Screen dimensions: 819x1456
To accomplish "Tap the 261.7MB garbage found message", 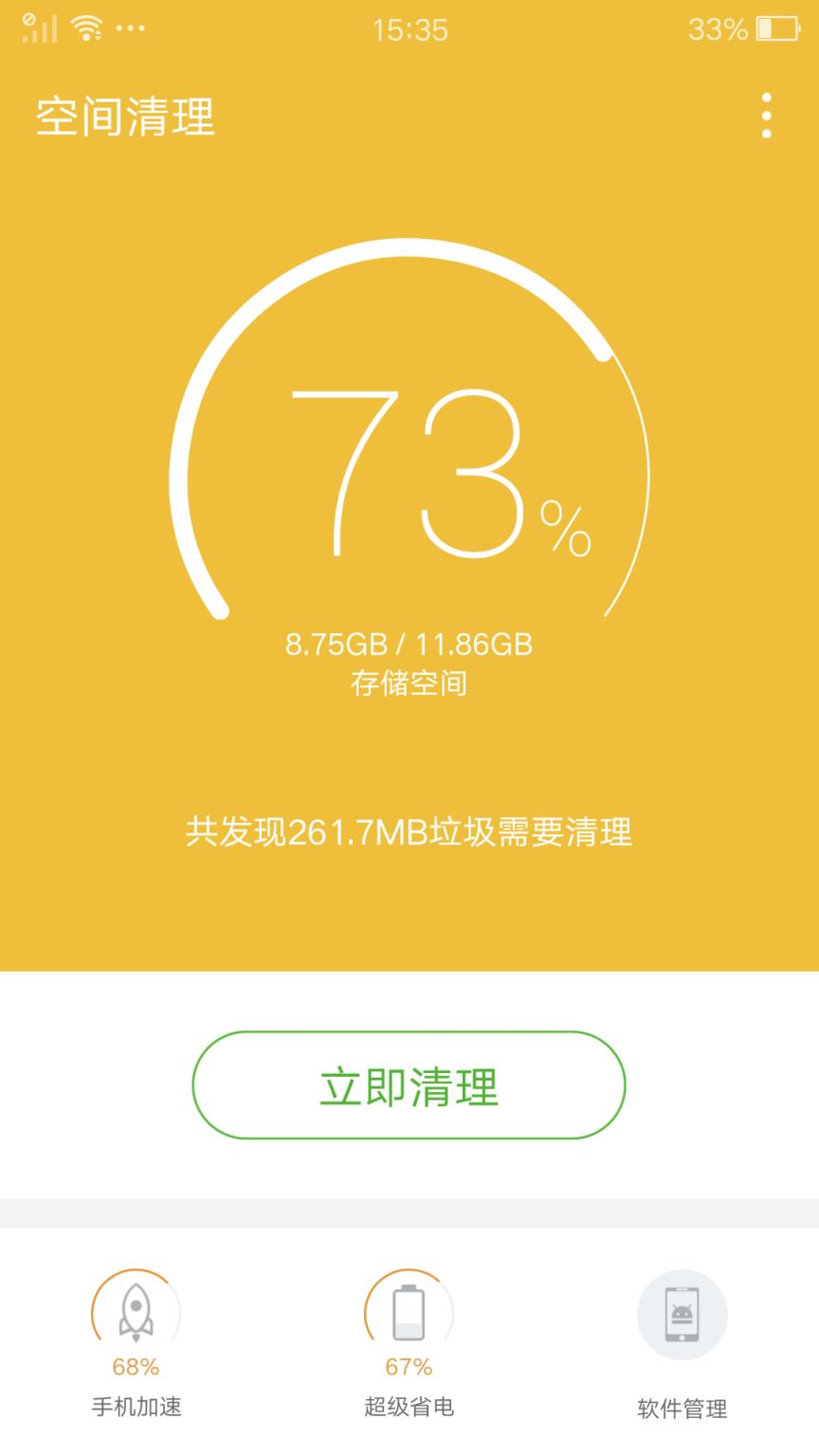I will click(409, 834).
